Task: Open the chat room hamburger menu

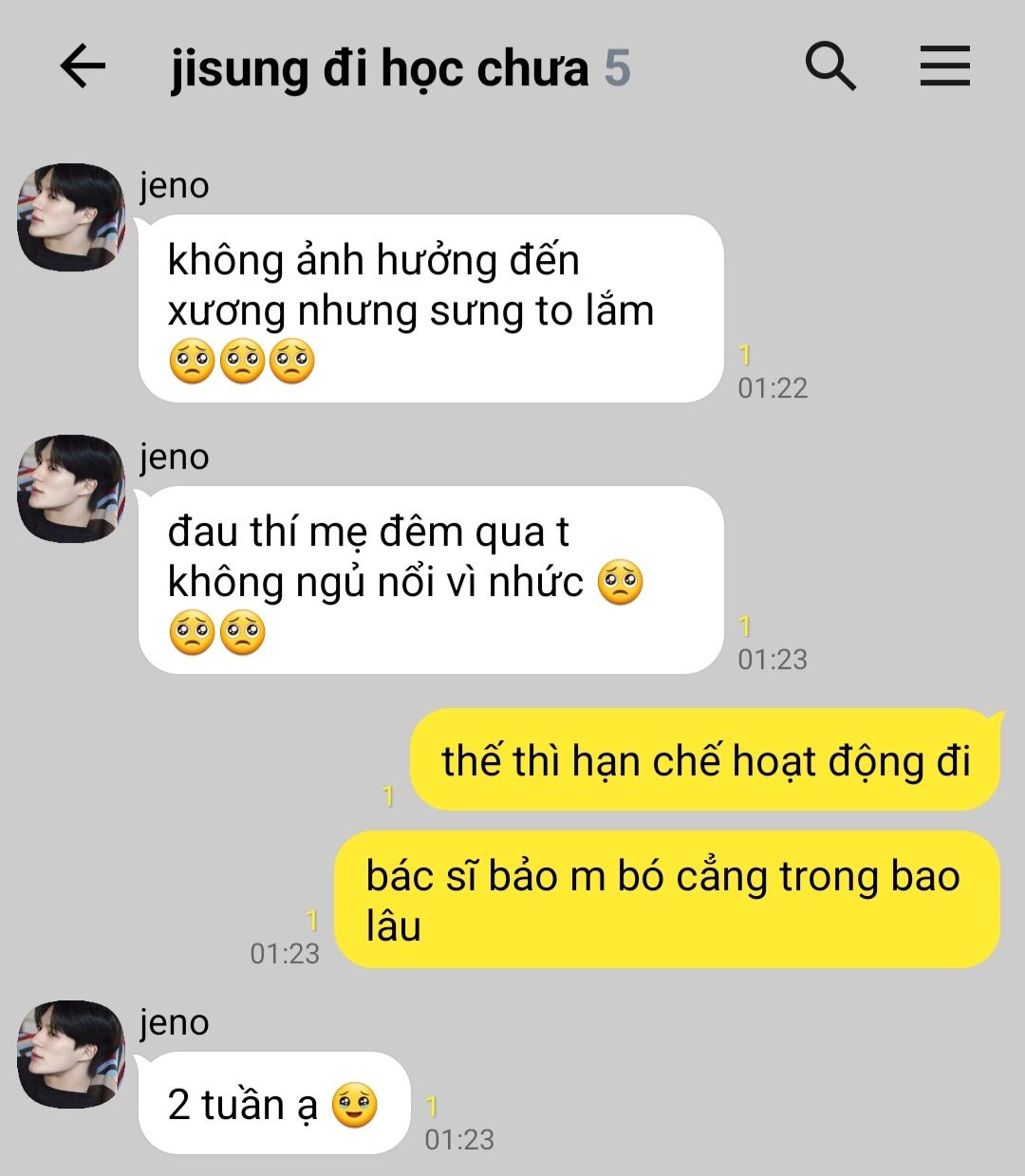Action: [x=944, y=66]
